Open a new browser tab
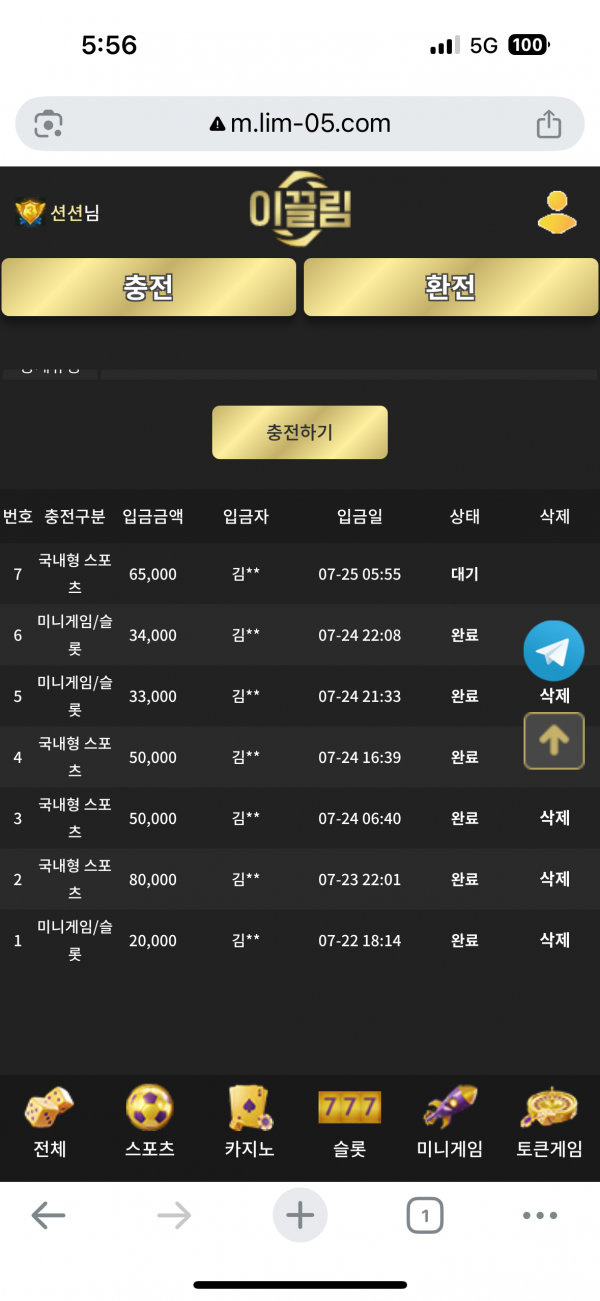Viewport: 600px width, 1301px height. [300, 1216]
